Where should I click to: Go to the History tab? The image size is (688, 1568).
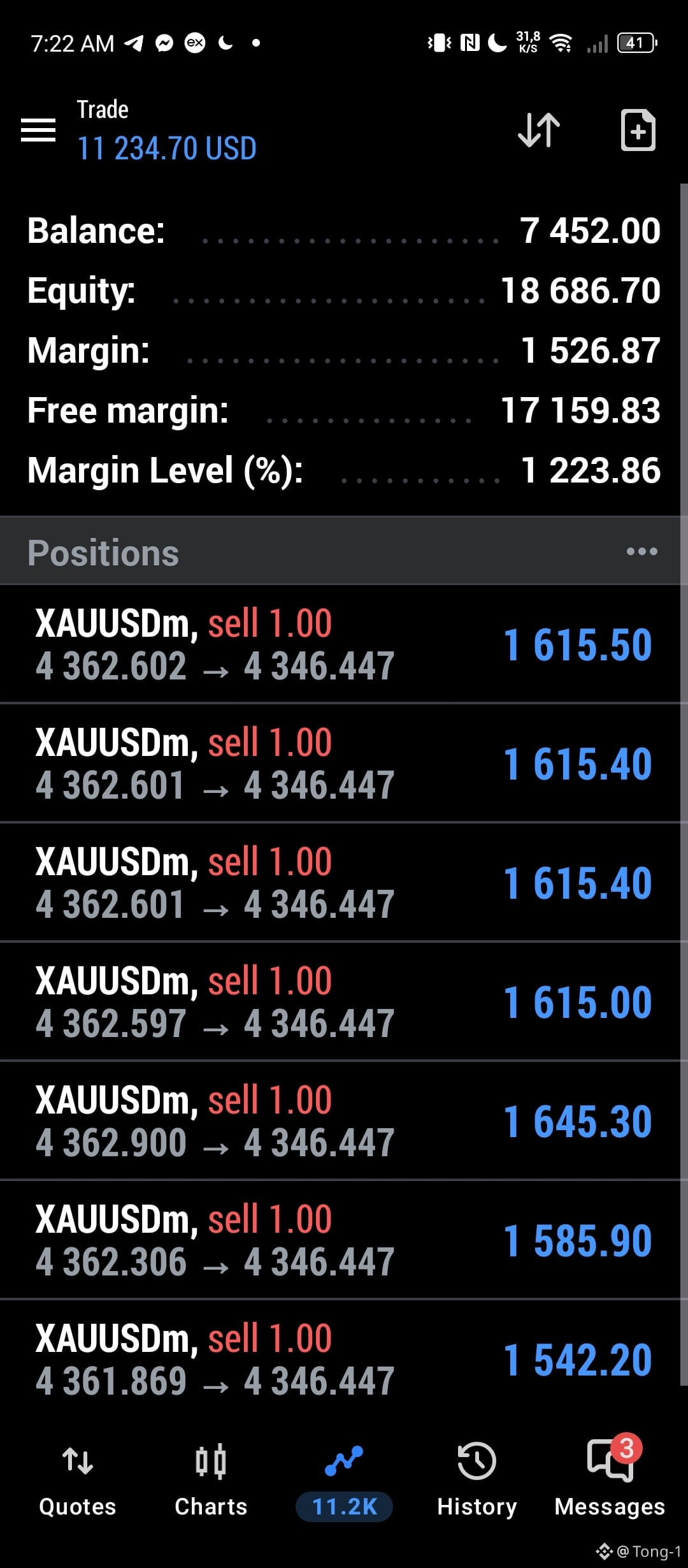pos(477,1479)
